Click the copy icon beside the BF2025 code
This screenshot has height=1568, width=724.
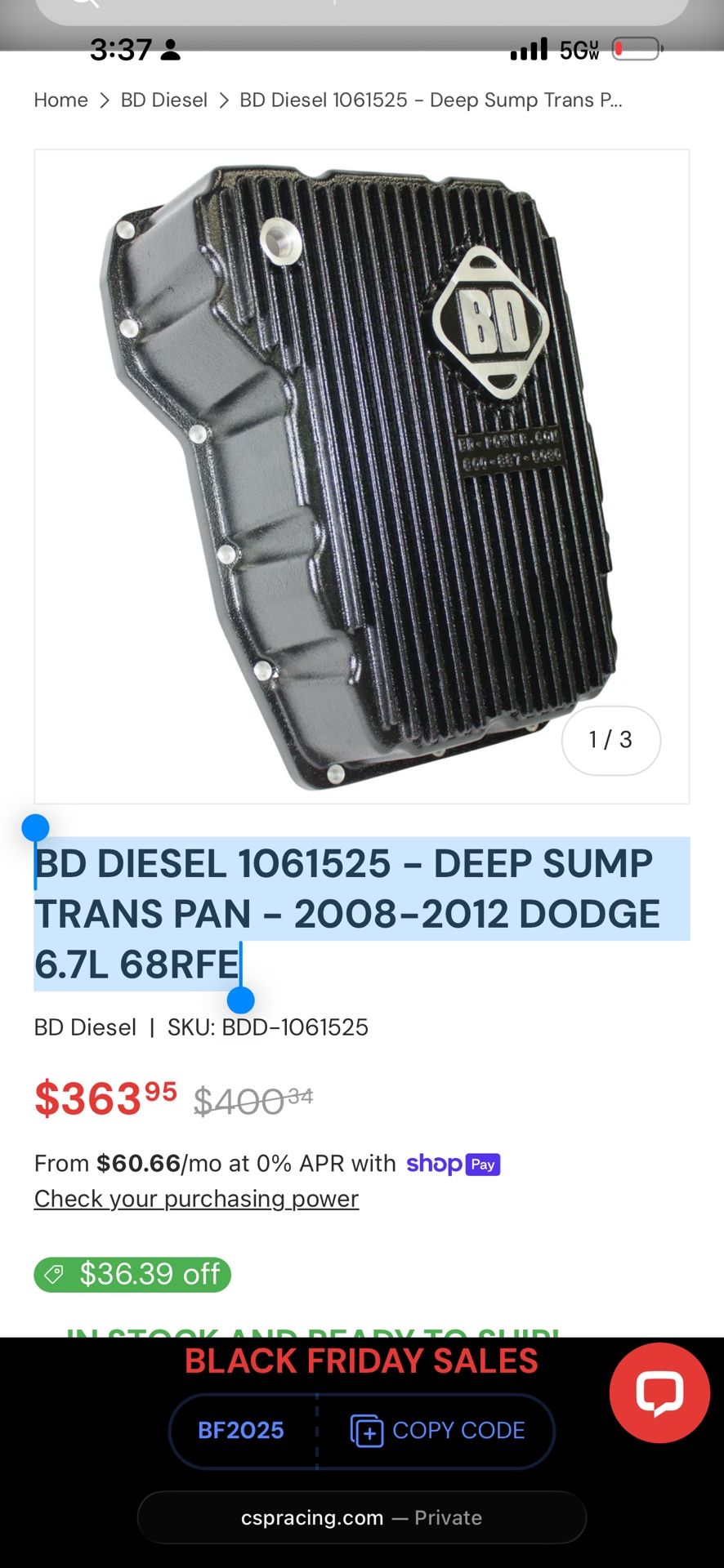tap(367, 1430)
